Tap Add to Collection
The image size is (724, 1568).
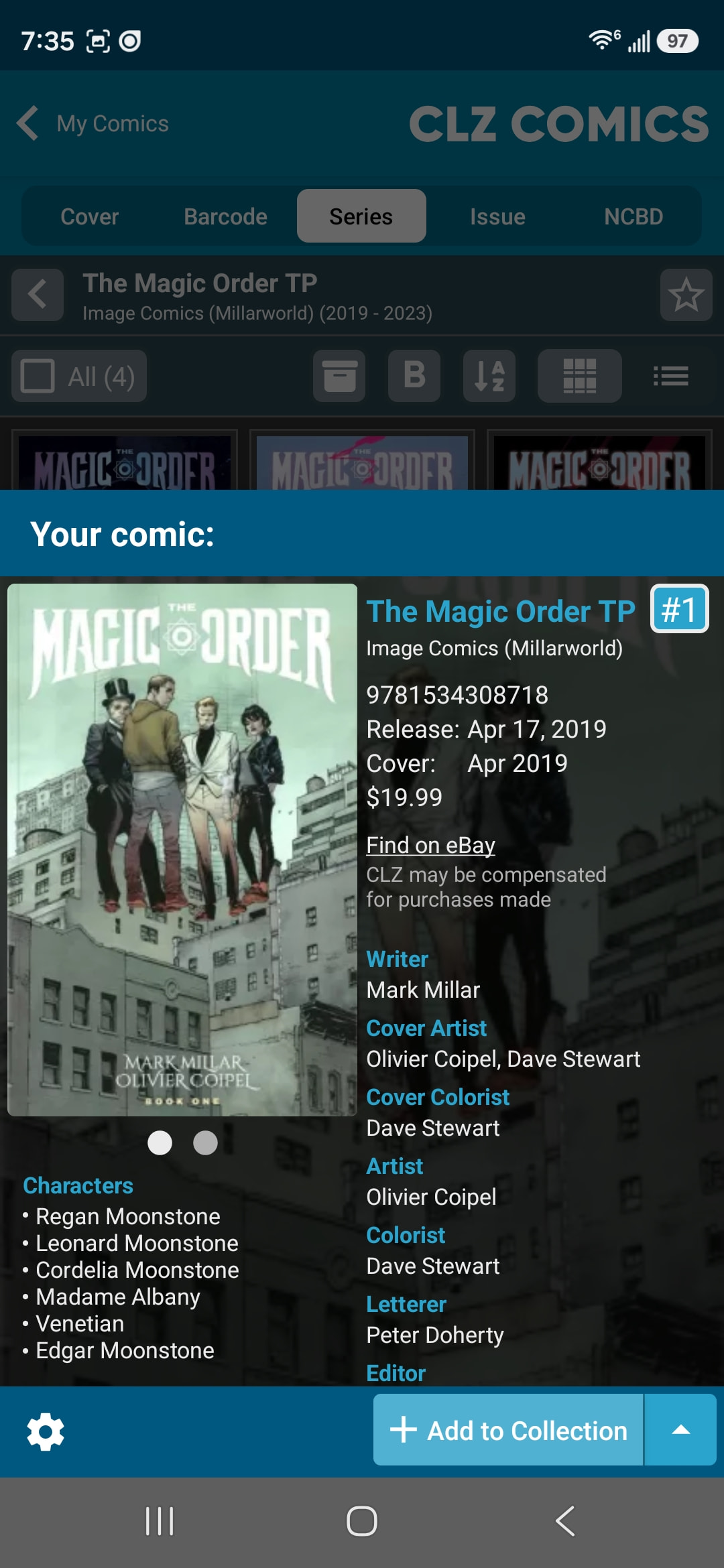coord(508,1429)
